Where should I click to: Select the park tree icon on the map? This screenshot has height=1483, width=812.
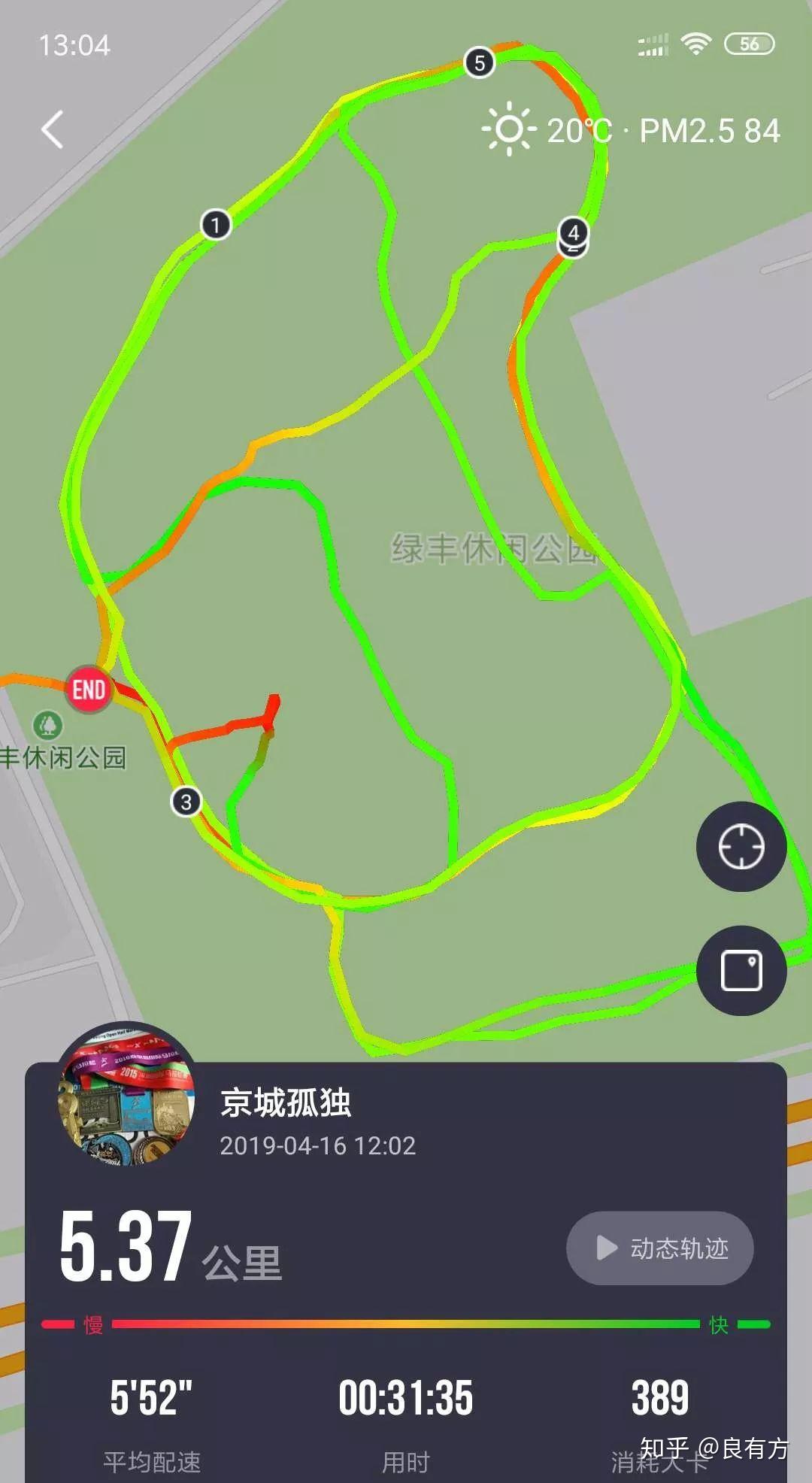[49, 726]
